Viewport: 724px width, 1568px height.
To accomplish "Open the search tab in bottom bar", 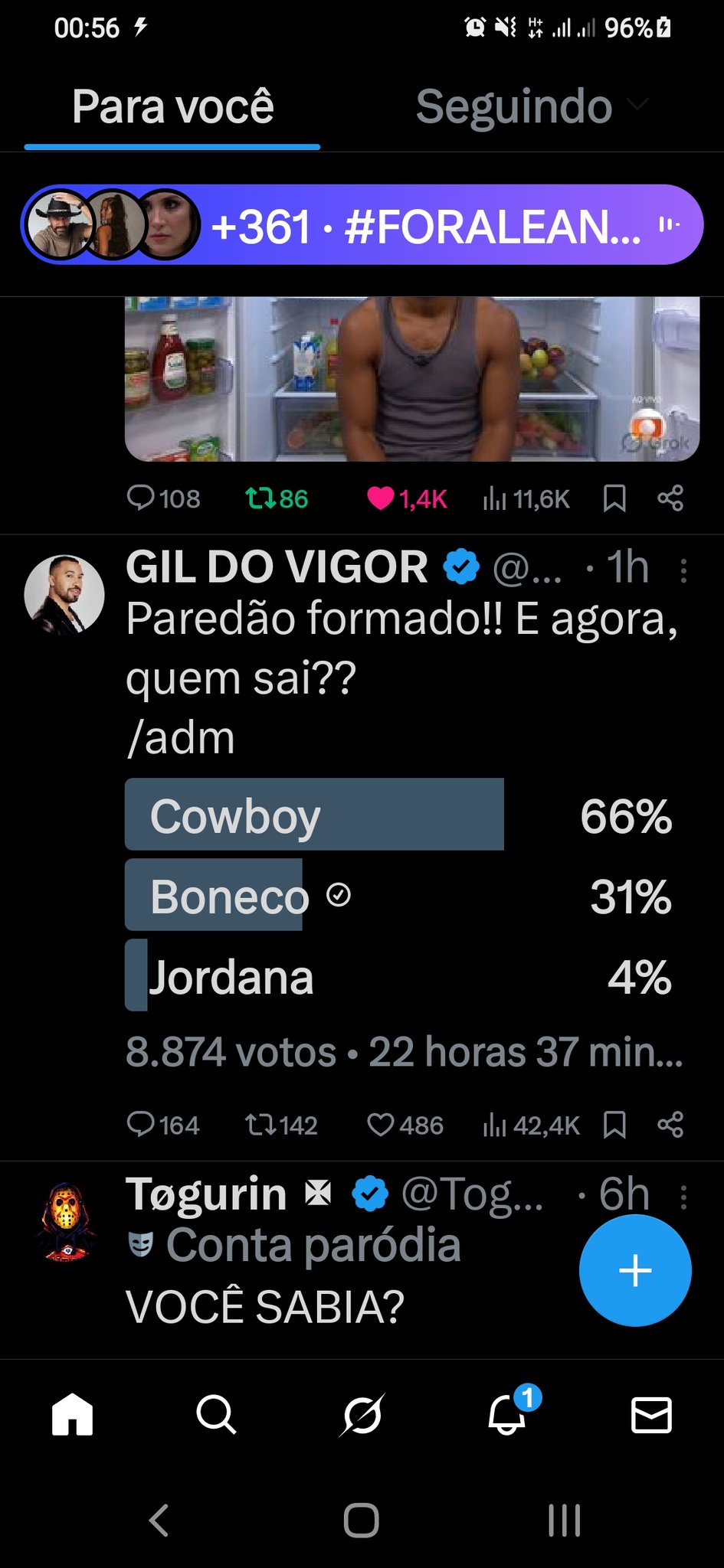I will click(216, 1414).
